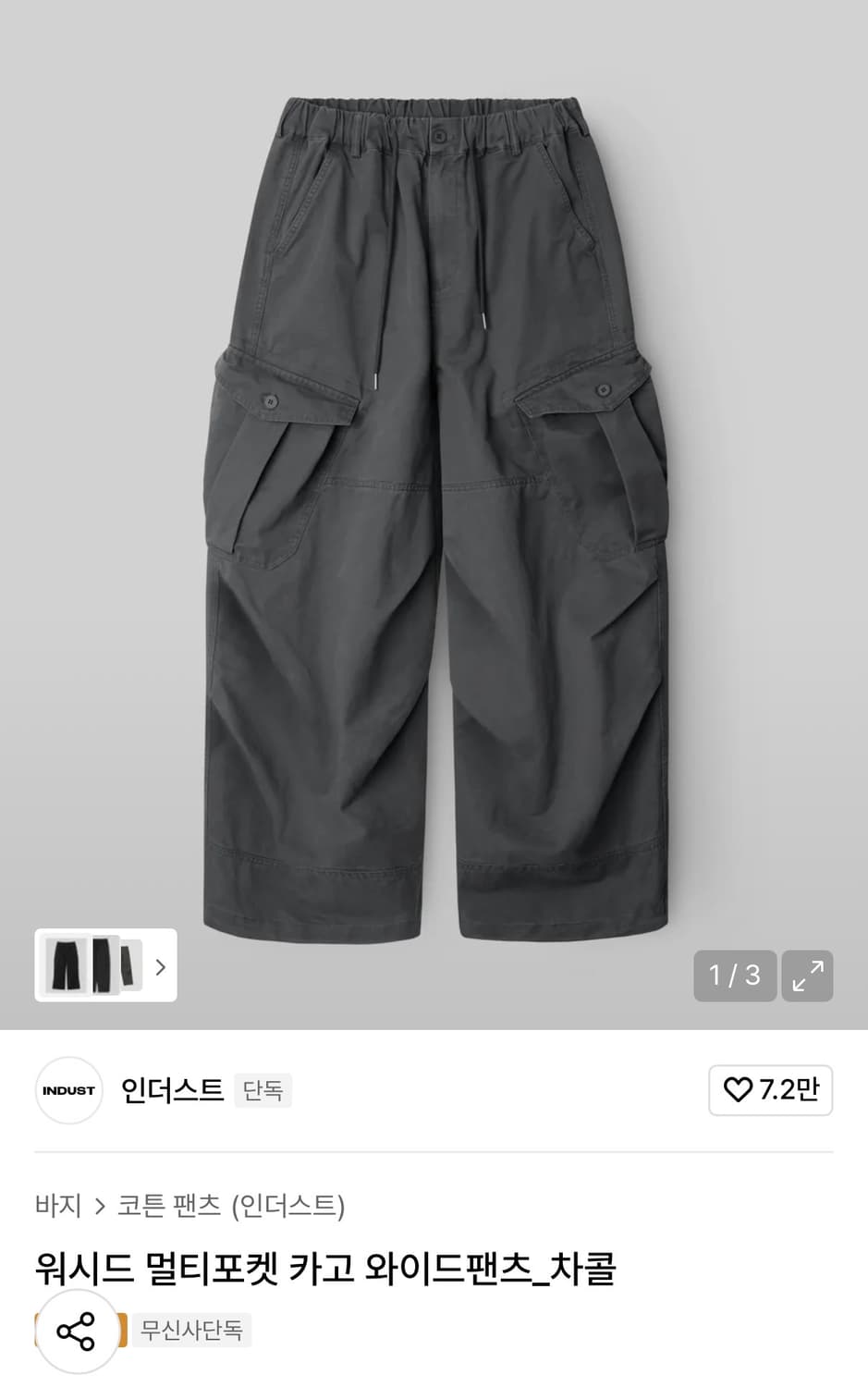Open the 코튼 팬츠 (인더스트) breadcrumb
This screenshot has height=1387, width=868.
[231, 1206]
